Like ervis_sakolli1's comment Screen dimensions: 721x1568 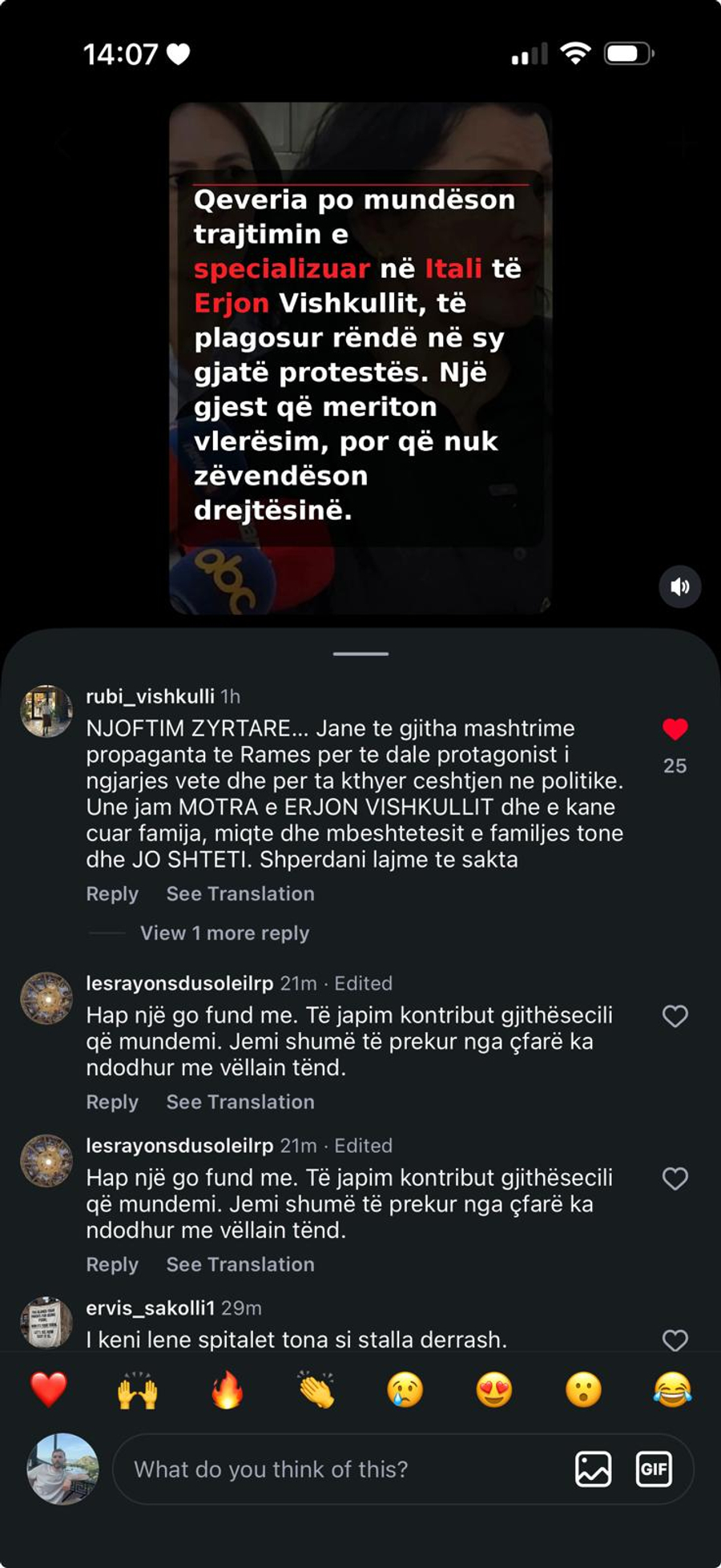675,1340
